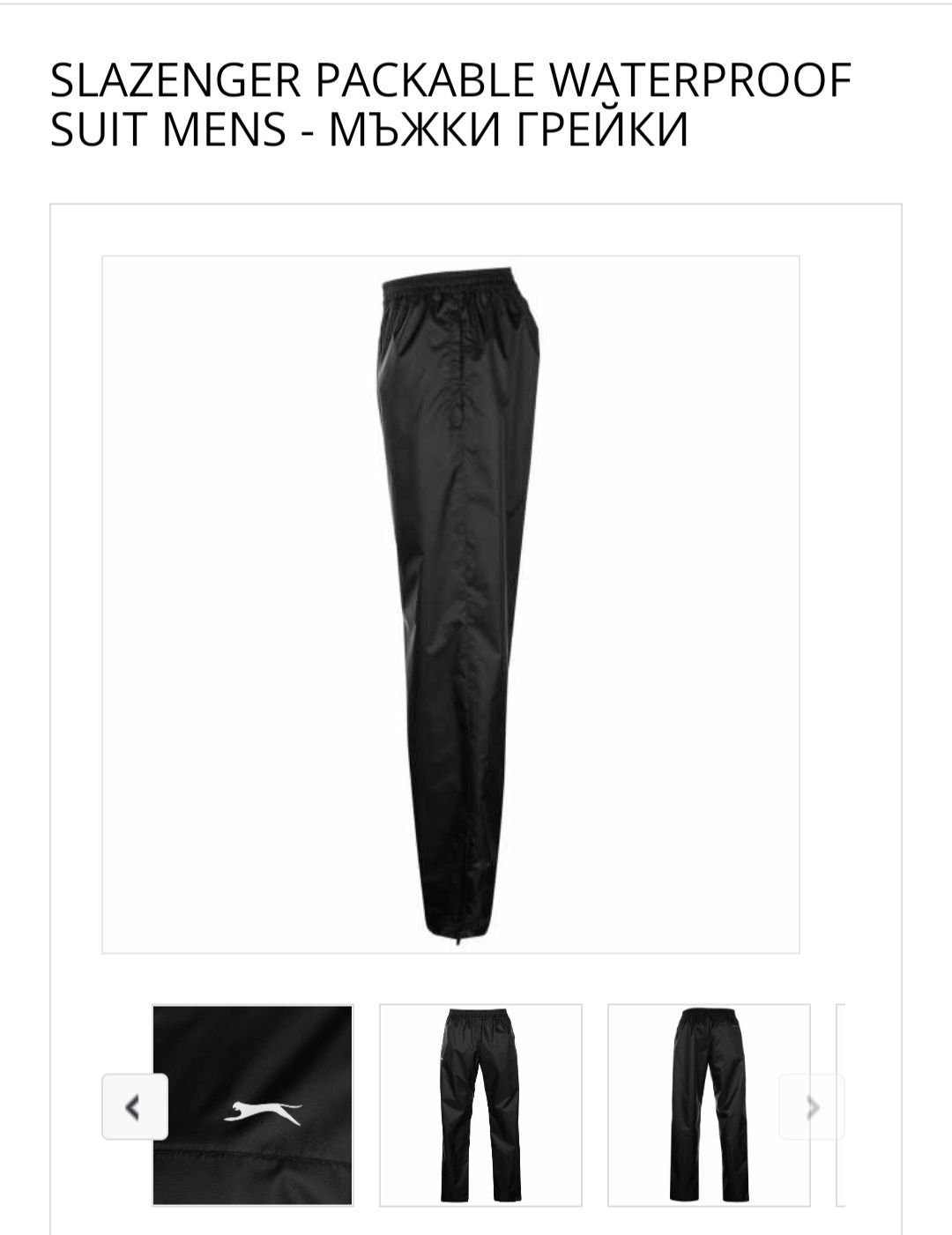The image size is (952, 1235).
Task: Select the front view trousers thumbnail
Action: (x=480, y=1105)
